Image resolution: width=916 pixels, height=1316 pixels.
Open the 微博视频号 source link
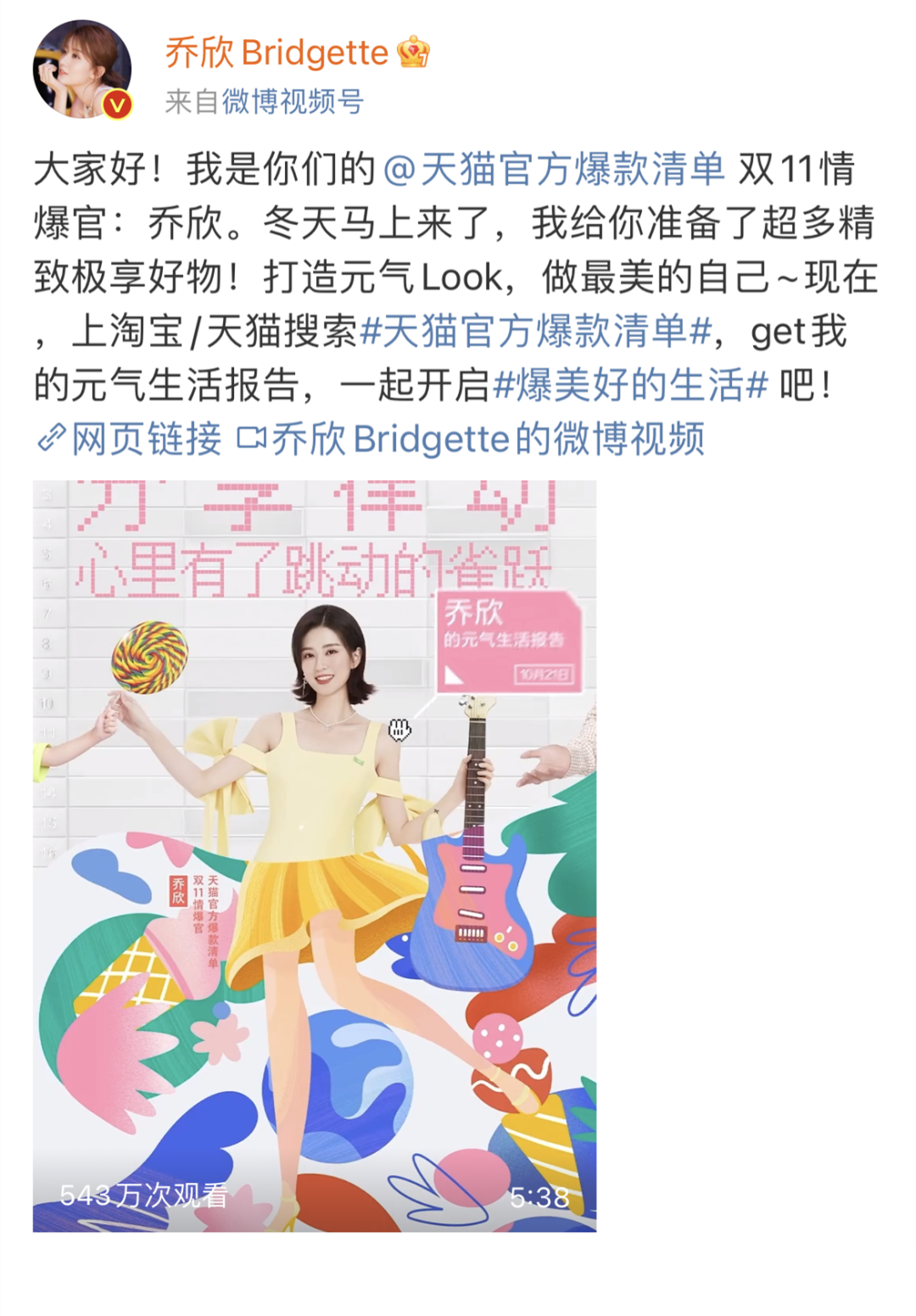coord(293,102)
